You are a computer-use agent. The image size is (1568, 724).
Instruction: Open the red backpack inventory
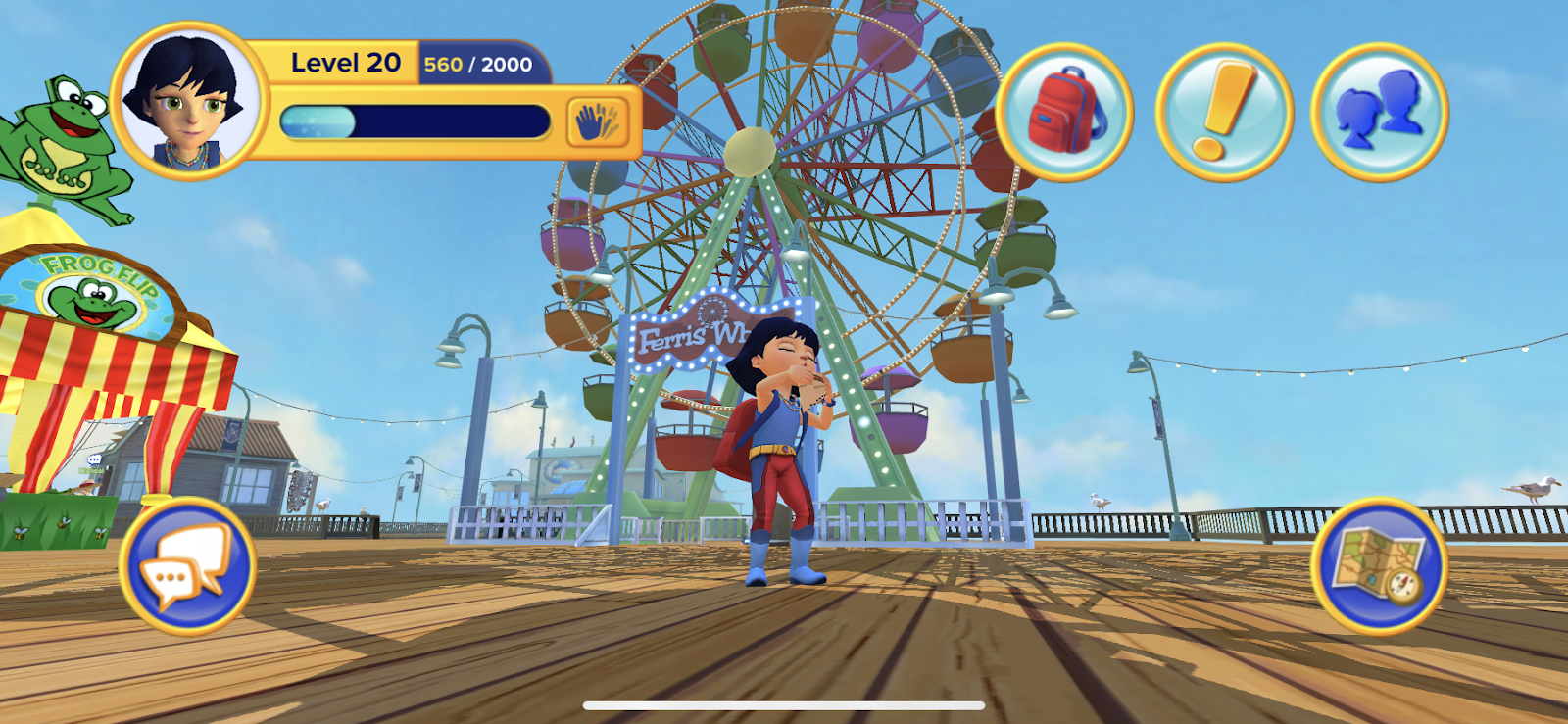(x=1064, y=112)
